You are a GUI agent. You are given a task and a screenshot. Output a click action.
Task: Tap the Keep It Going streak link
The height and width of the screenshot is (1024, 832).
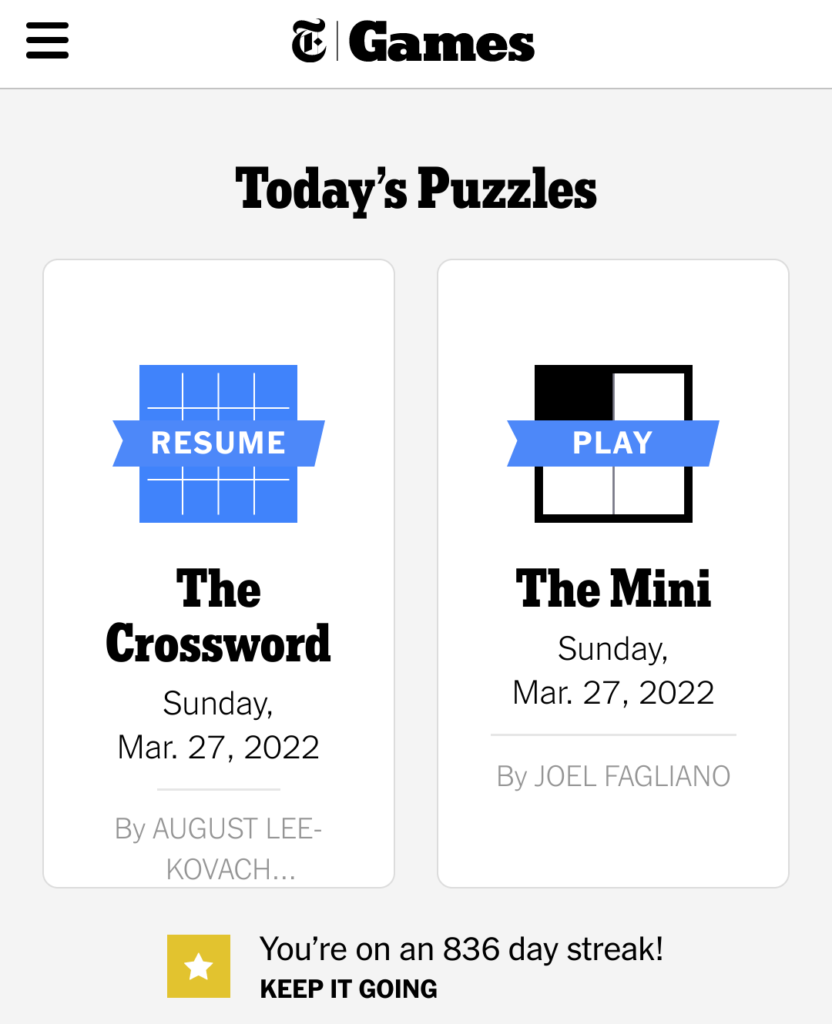coord(348,989)
